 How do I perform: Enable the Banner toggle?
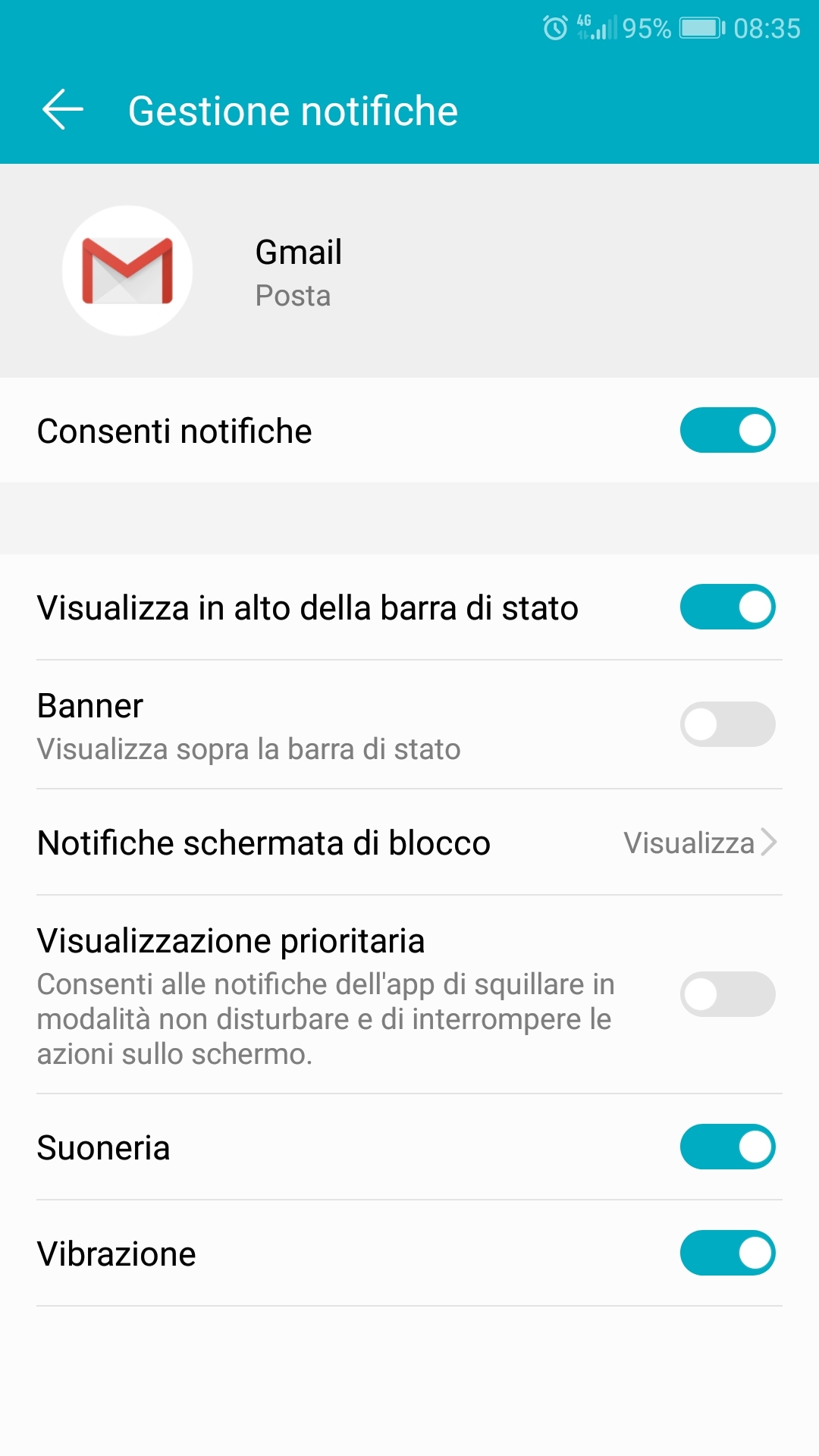(x=726, y=725)
